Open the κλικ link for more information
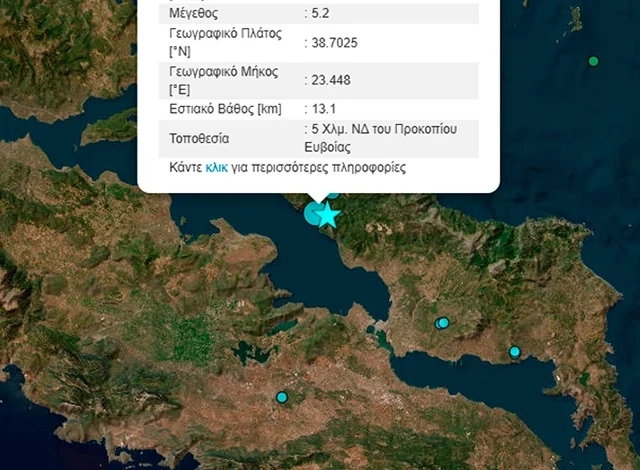The height and width of the screenshot is (470, 640). coord(216,168)
